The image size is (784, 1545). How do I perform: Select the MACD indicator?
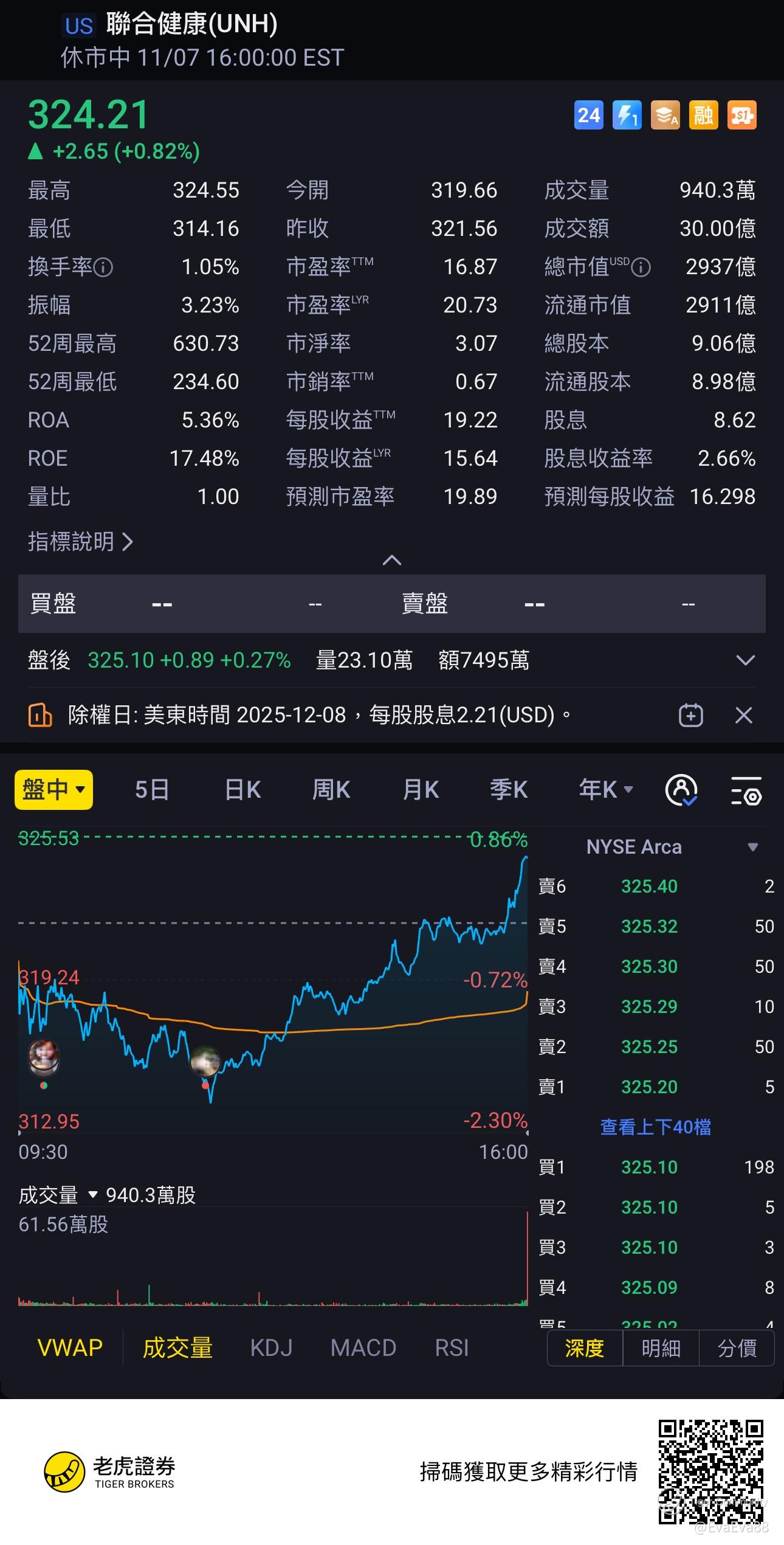(x=363, y=1348)
